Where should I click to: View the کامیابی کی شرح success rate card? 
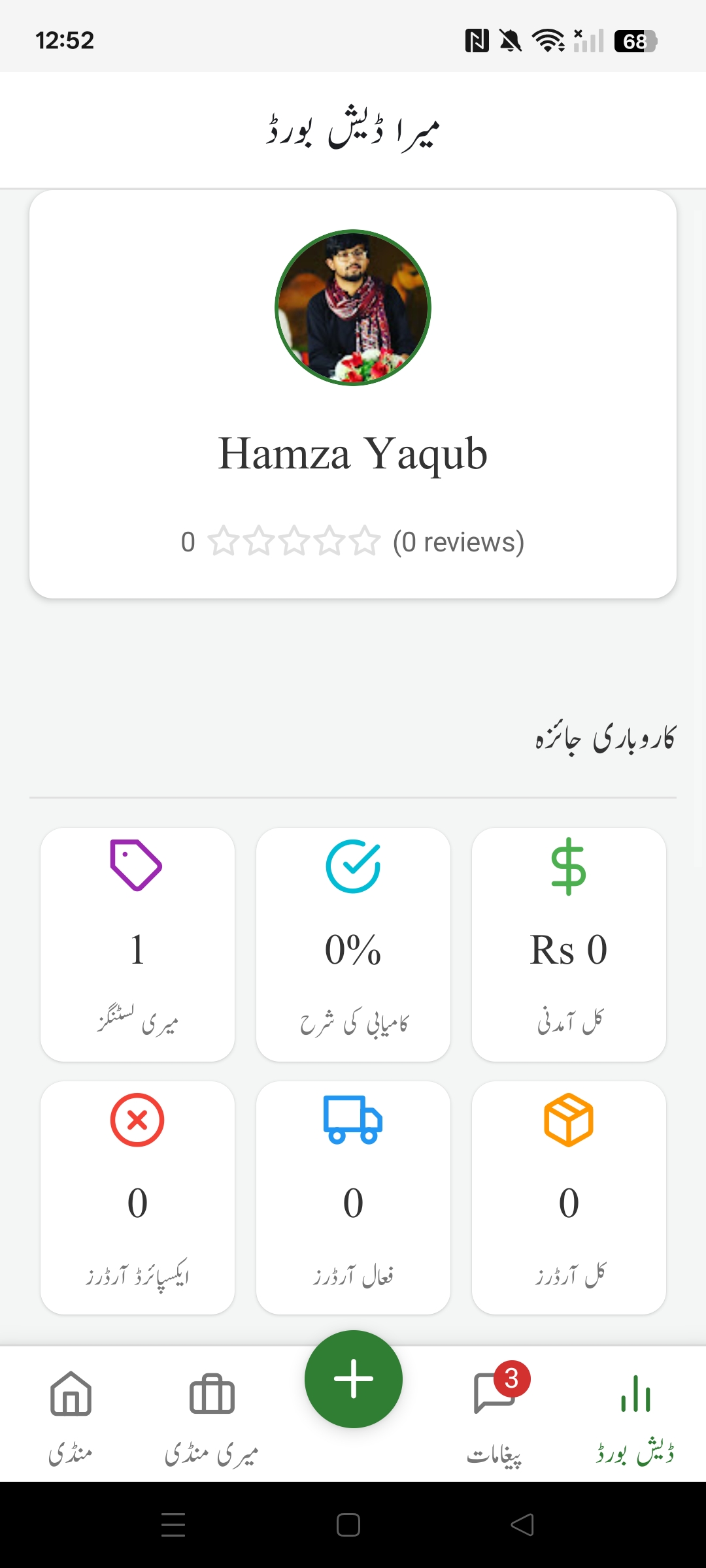pyautogui.click(x=353, y=944)
